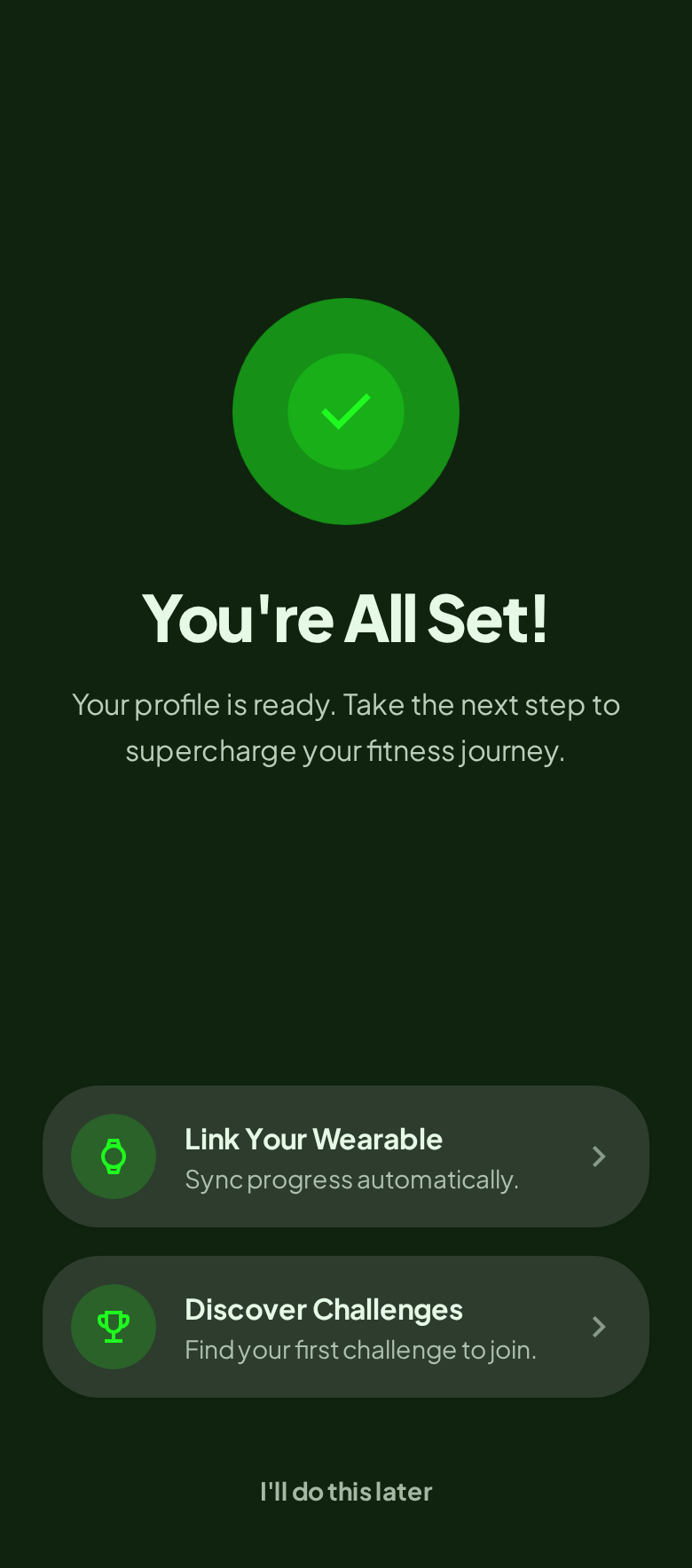Open the Link Your Wearable card
The width and height of the screenshot is (692, 1568).
(x=346, y=1156)
